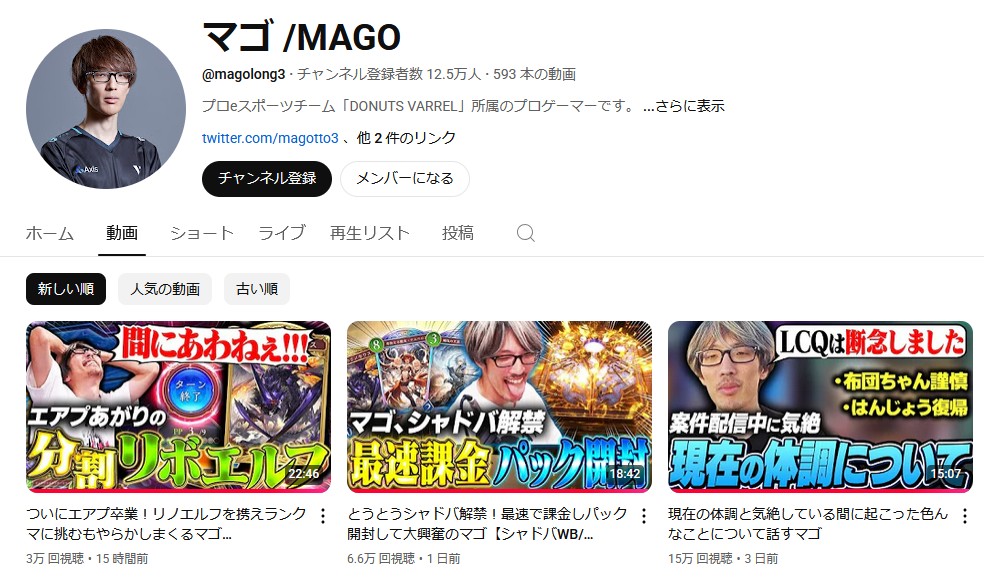Play the 分割リノエルフ video thumbnail
This screenshot has width=984, height=588.
[178, 406]
